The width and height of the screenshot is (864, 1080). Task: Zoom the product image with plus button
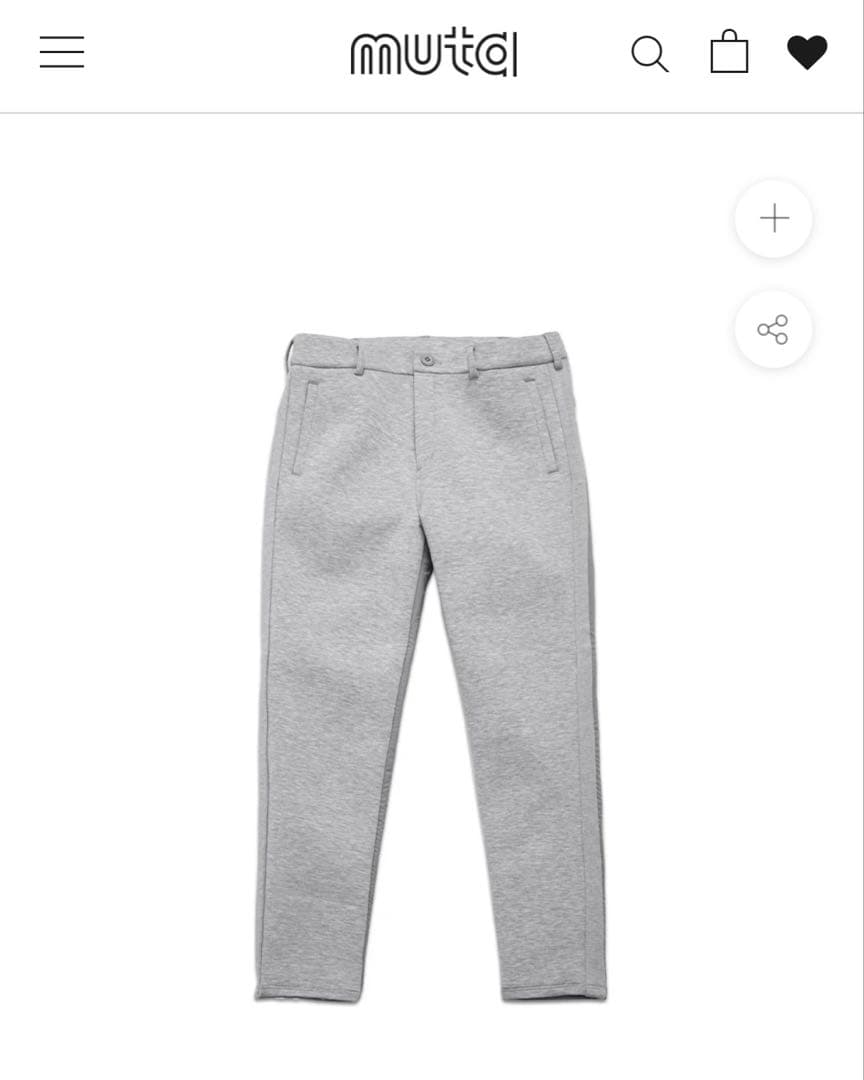pyautogui.click(x=774, y=219)
